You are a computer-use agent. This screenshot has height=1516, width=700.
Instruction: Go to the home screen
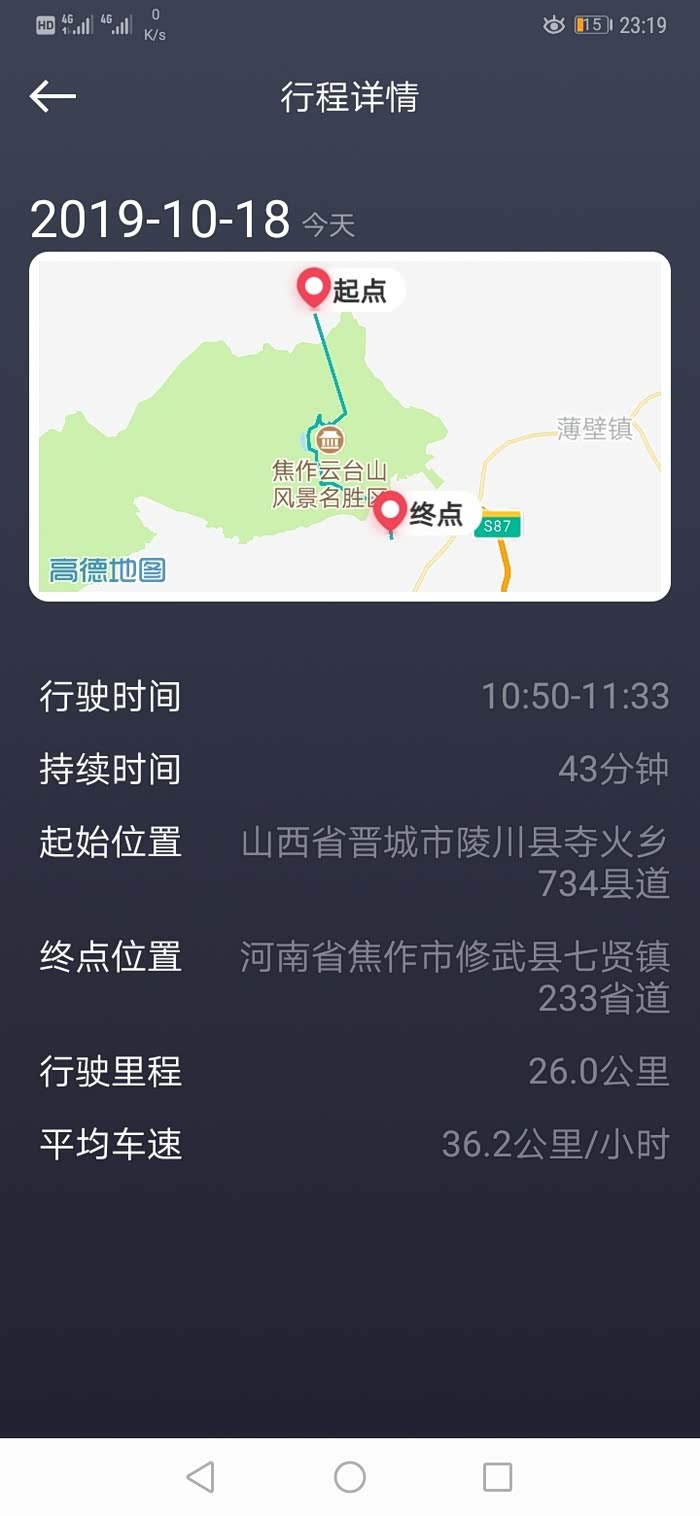click(x=350, y=1476)
